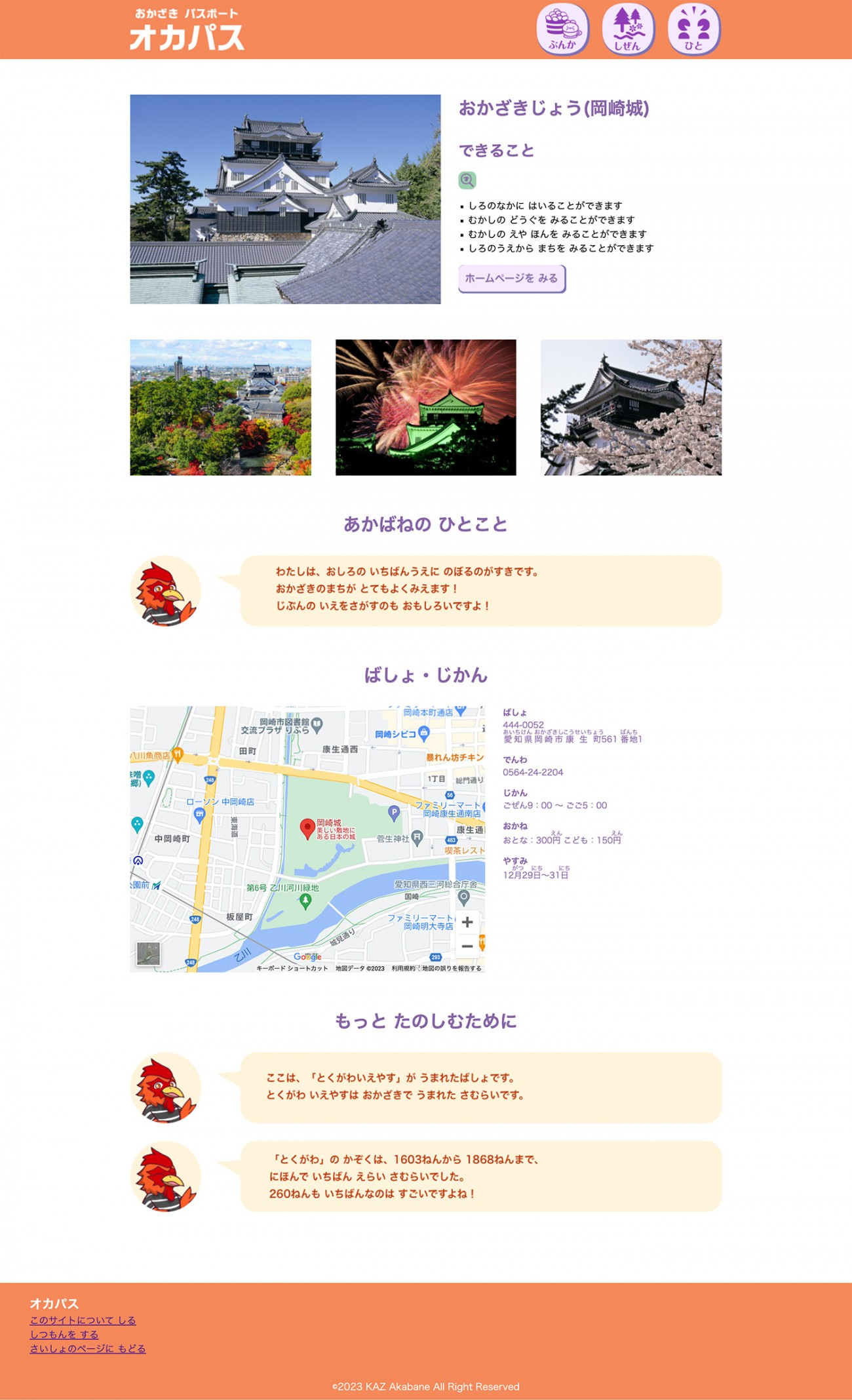Open the ぶんか category button
The width and height of the screenshot is (852, 1400).
coord(562,29)
